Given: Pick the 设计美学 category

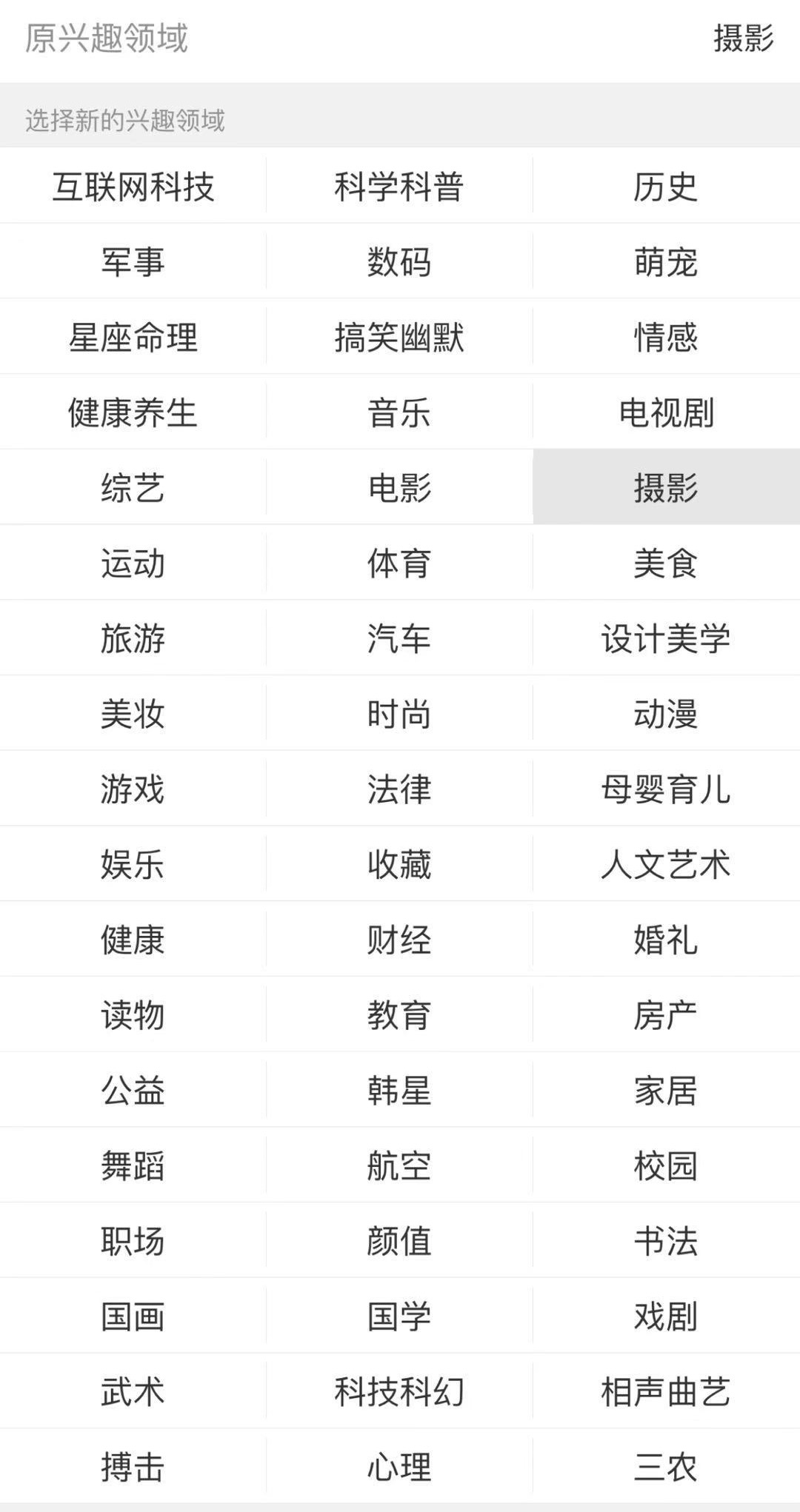Looking at the screenshot, I should point(665,638).
